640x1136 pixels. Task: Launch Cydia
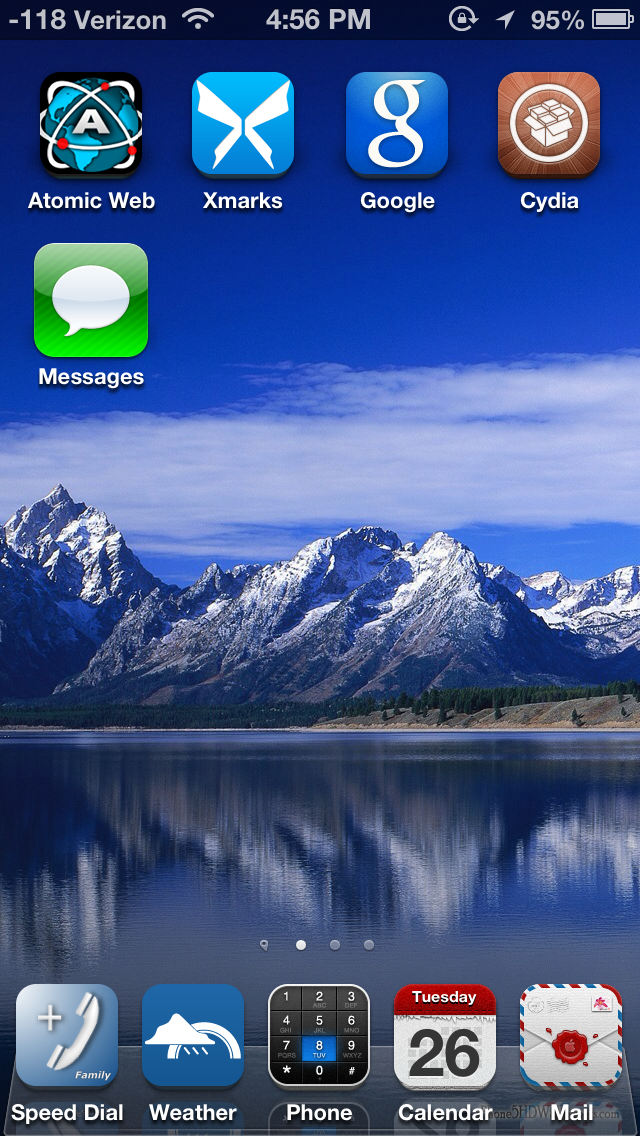click(x=549, y=125)
